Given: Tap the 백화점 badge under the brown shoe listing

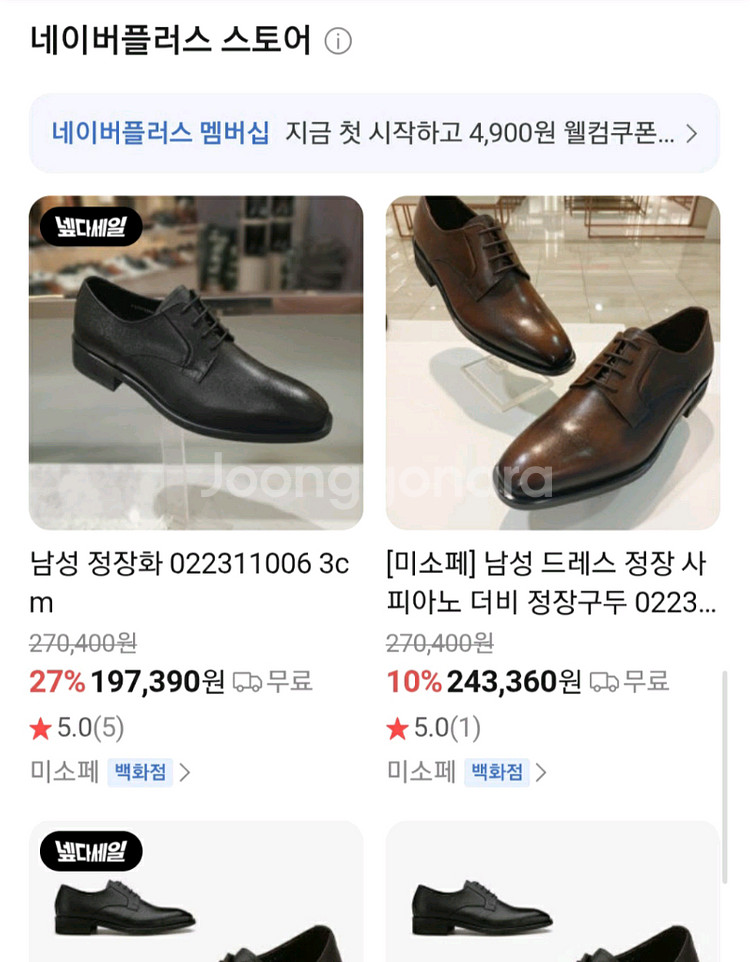Looking at the screenshot, I should (496, 772).
